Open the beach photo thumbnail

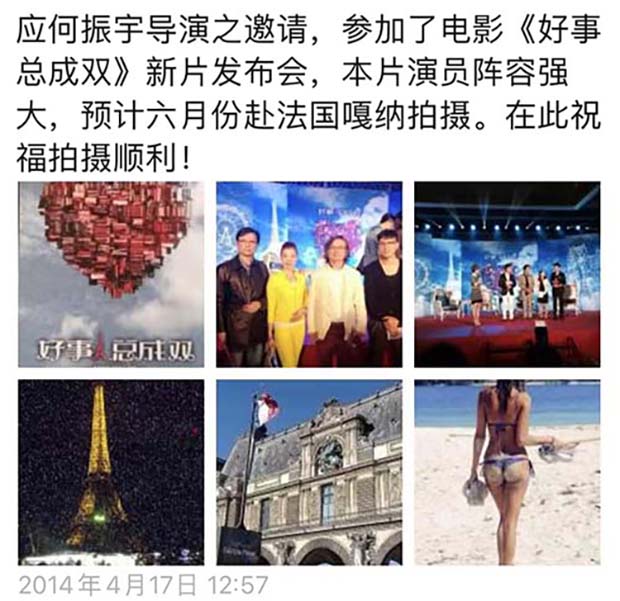(x=507, y=471)
